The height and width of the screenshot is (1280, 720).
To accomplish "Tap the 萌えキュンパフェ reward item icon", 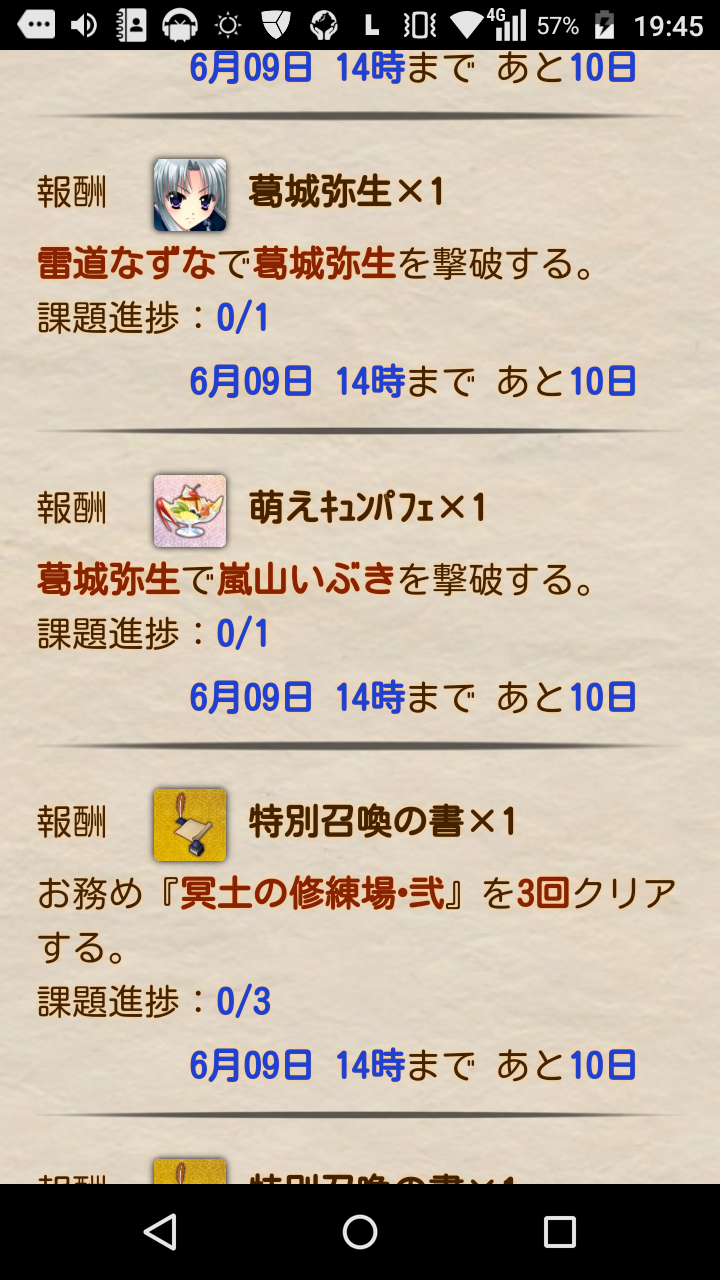I will (190, 511).
